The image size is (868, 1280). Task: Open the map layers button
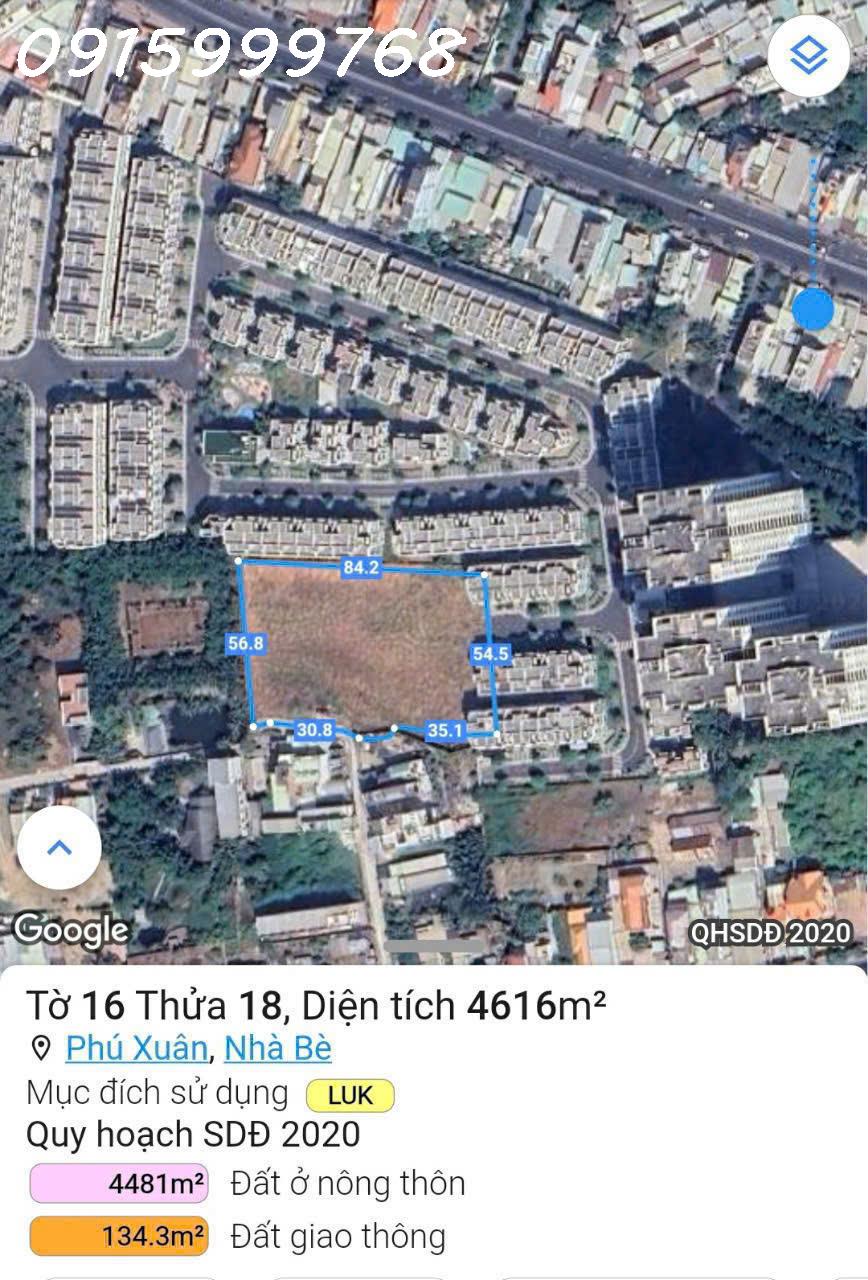(x=808, y=56)
